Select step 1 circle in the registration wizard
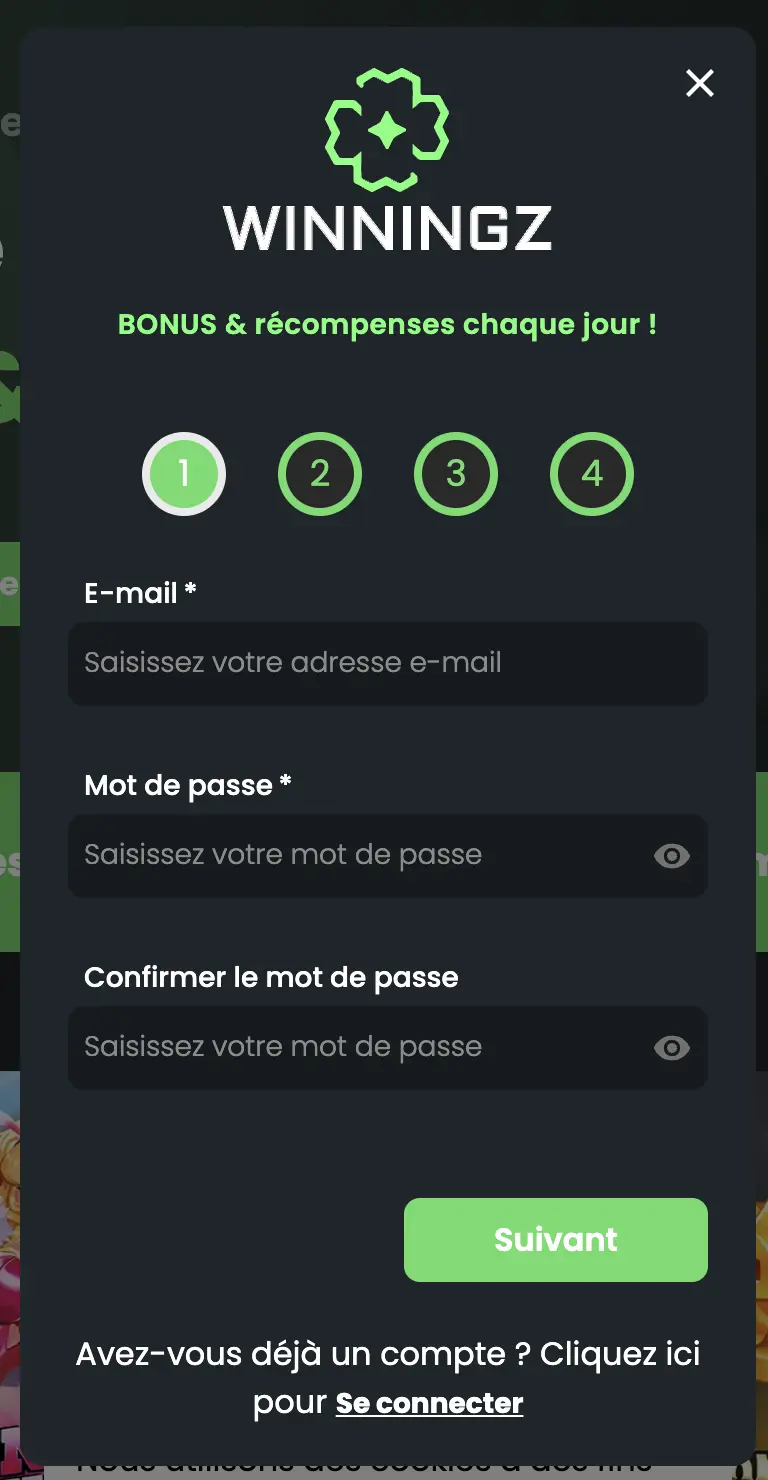This screenshot has height=1480, width=768. tap(184, 474)
